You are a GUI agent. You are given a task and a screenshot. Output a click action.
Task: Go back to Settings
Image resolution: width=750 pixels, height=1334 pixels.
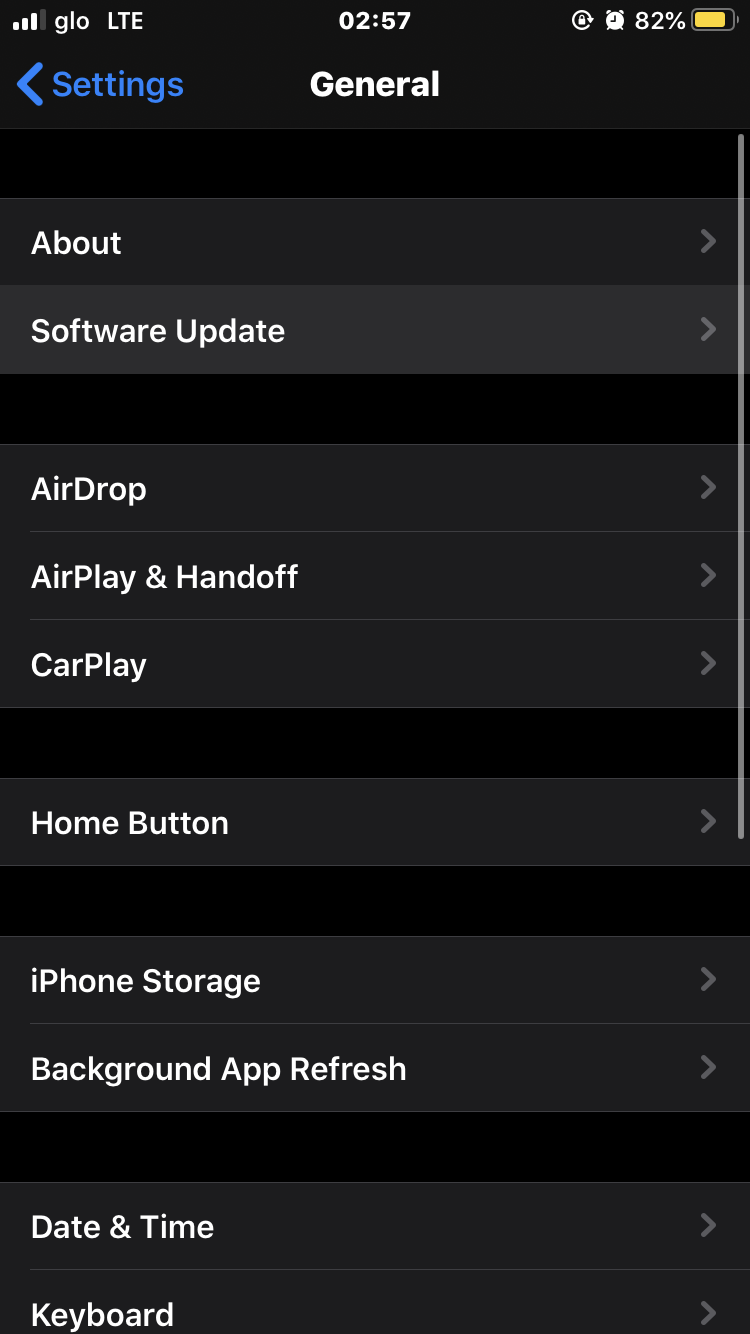point(100,85)
